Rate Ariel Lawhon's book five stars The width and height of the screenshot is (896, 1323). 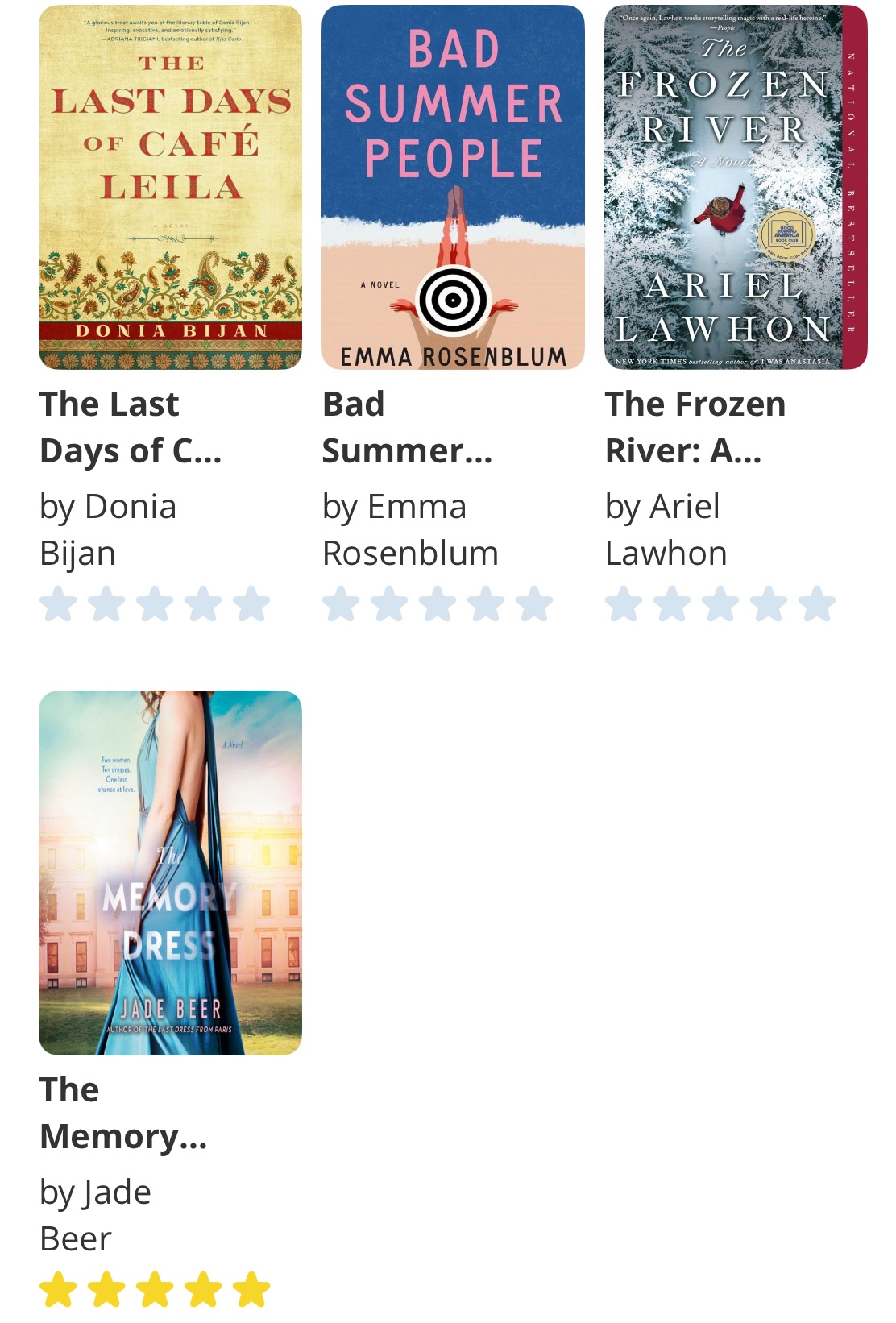click(817, 604)
